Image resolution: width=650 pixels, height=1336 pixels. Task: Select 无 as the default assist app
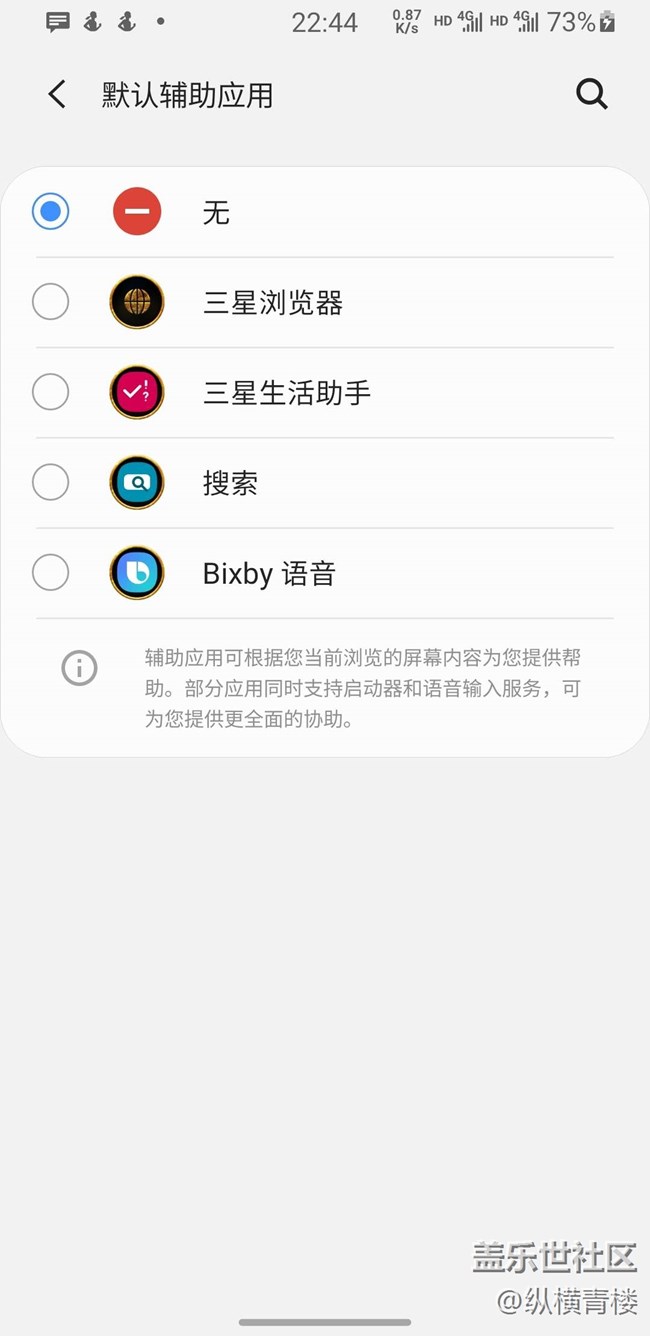tap(51, 212)
